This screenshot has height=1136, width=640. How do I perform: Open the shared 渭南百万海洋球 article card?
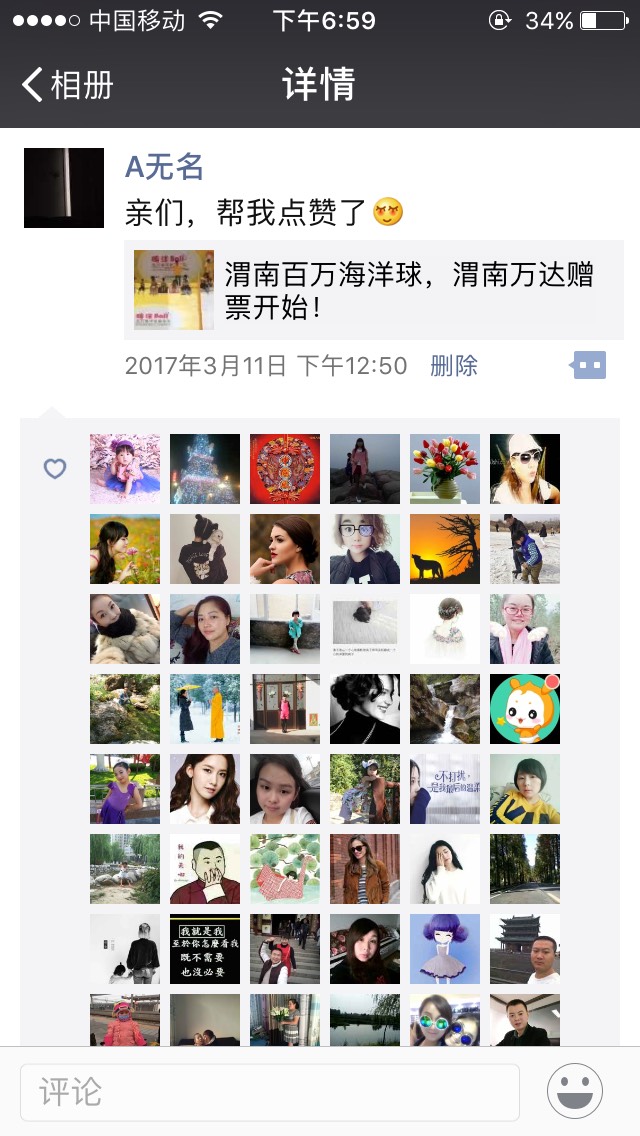[x=374, y=290]
